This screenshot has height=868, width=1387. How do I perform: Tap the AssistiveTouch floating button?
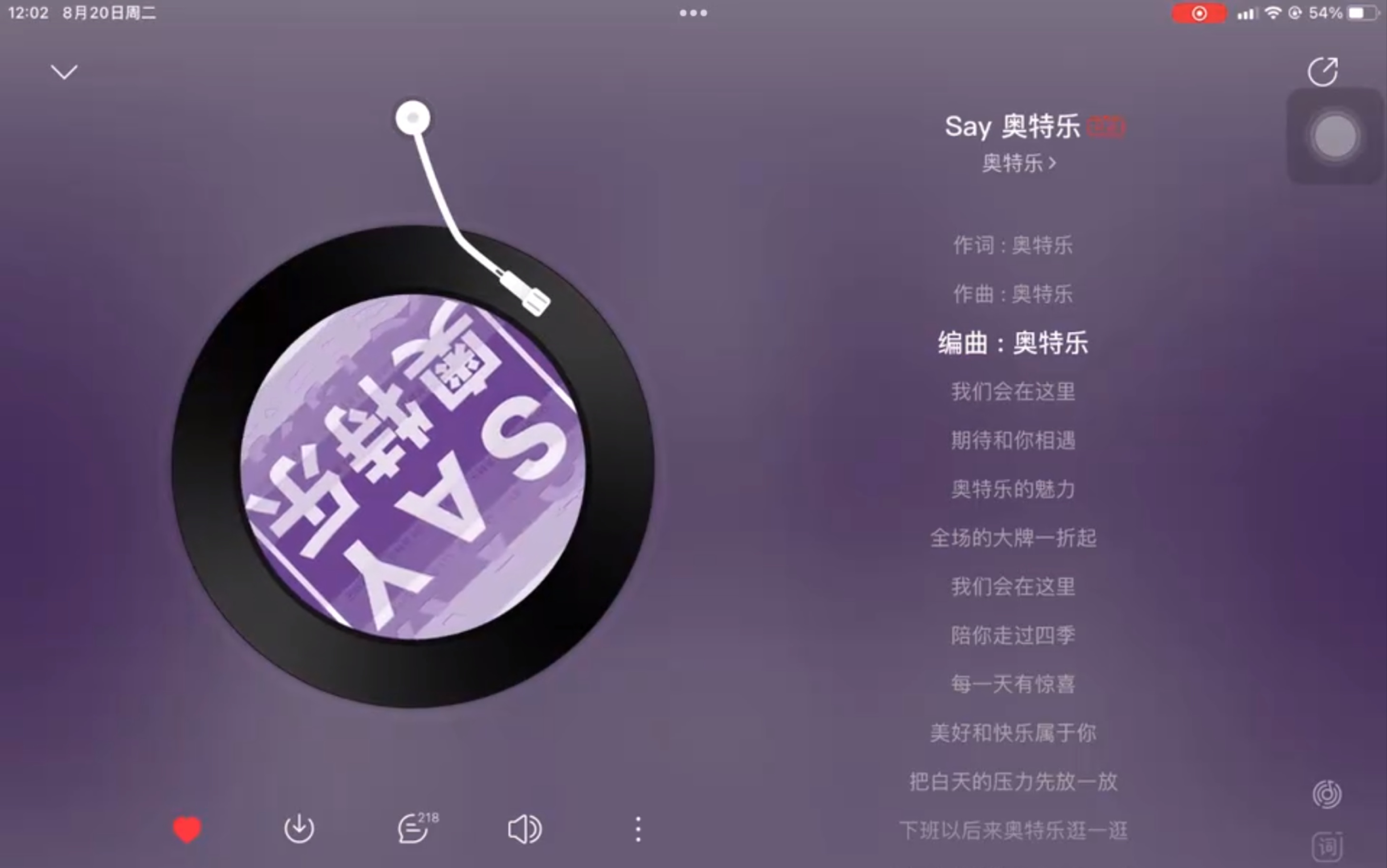pos(1335,136)
